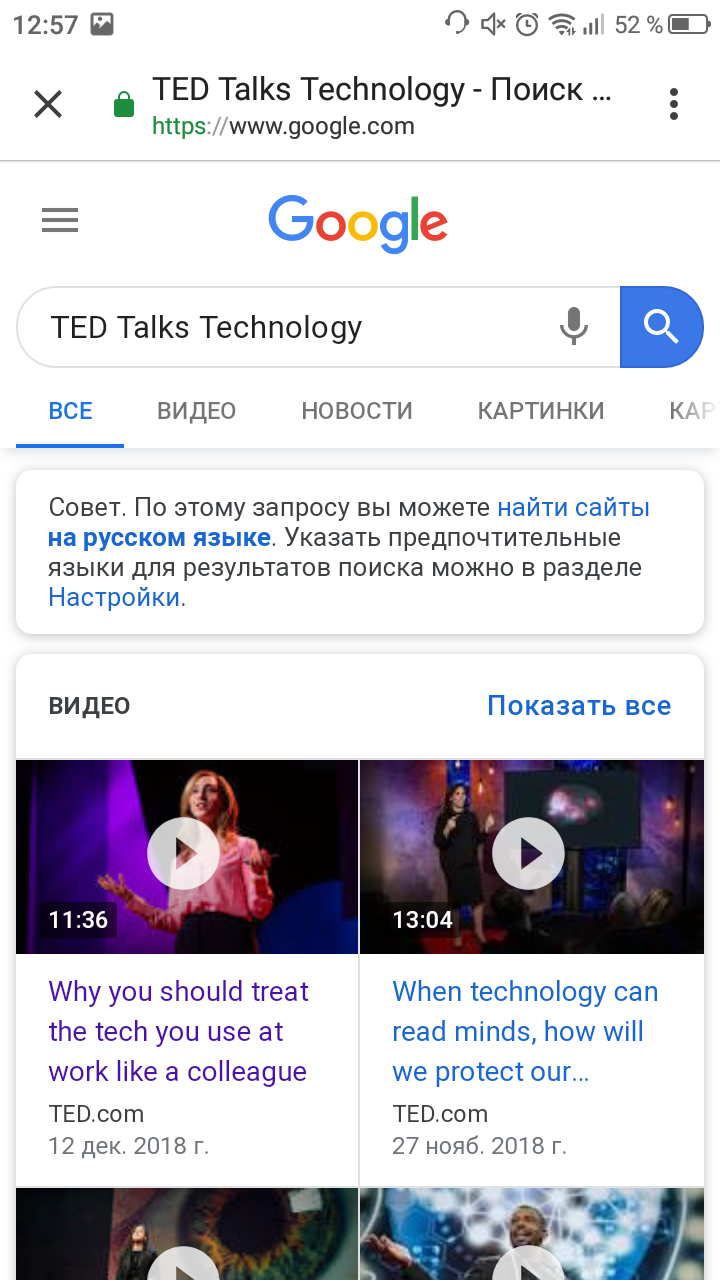Open the Google hamburger menu
The height and width of the screenshot is (1280, 720).
60,220
